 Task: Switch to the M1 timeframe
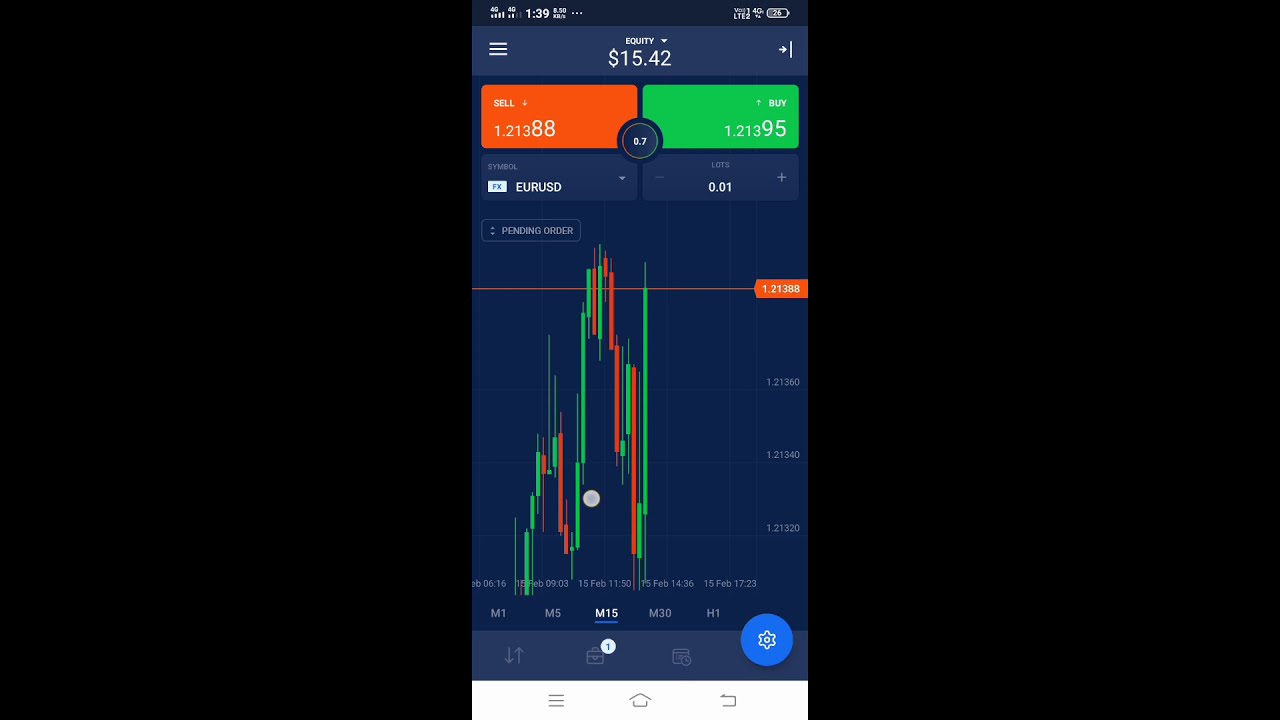tap(499, 613)
